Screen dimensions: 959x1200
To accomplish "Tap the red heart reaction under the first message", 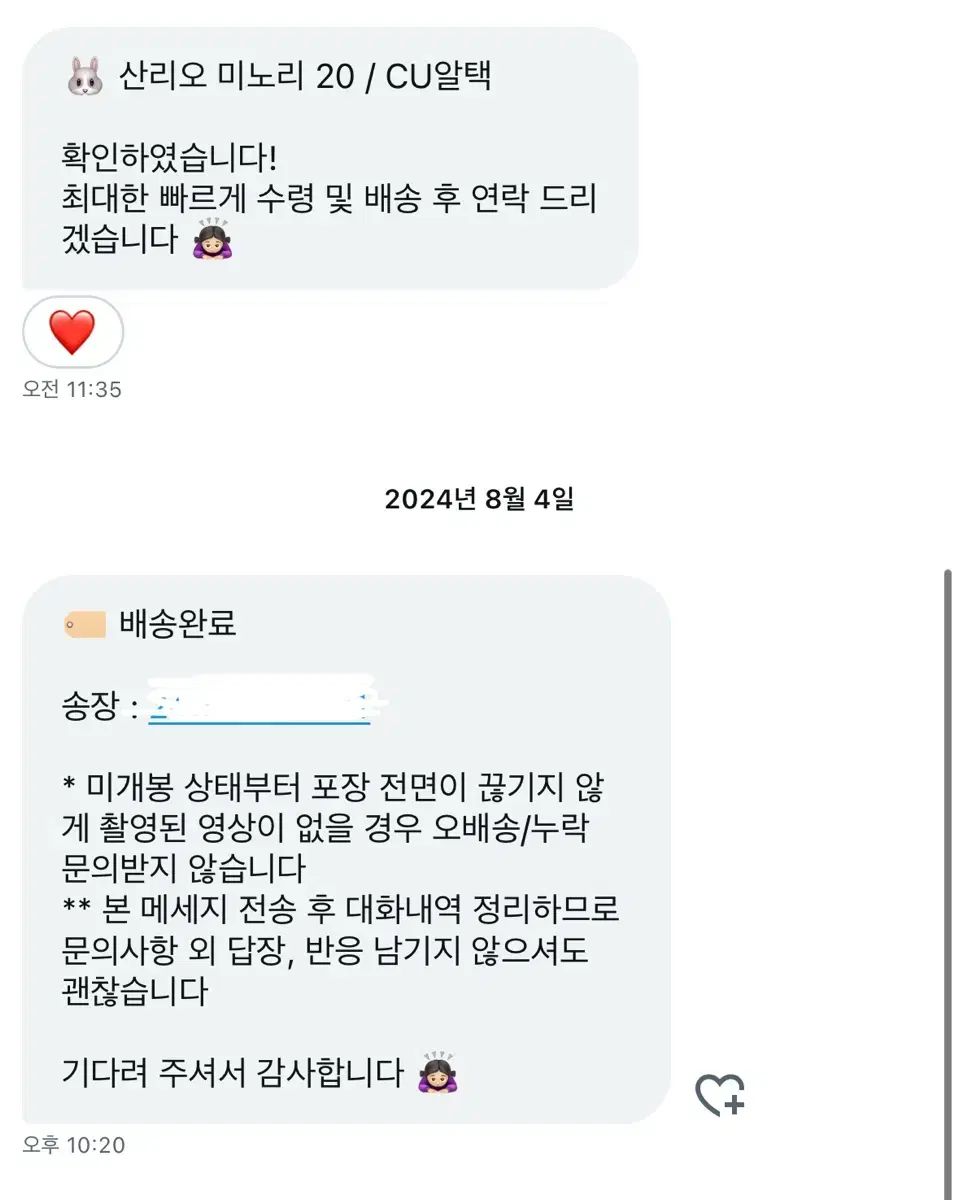I will (72, 332).
